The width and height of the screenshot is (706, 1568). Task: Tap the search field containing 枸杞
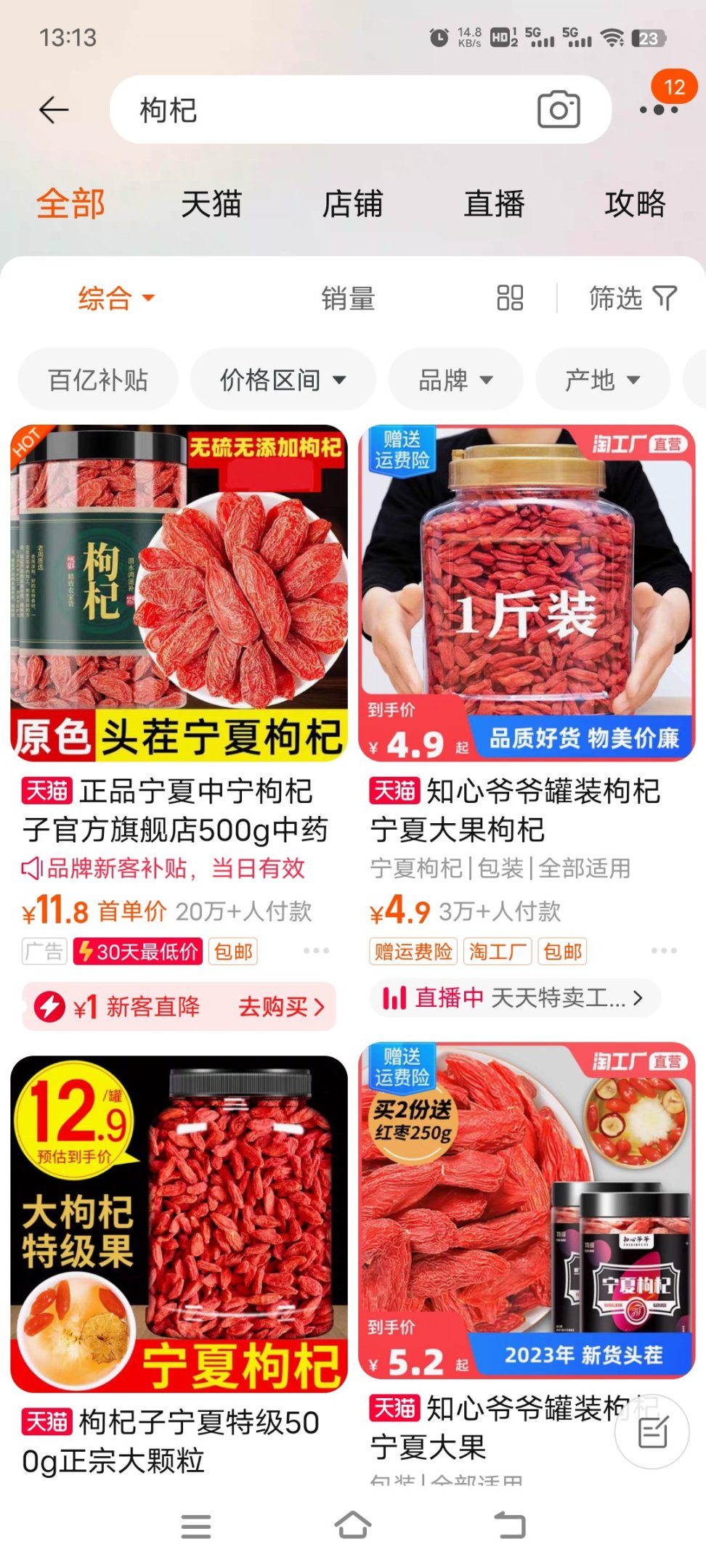(320, 110)
